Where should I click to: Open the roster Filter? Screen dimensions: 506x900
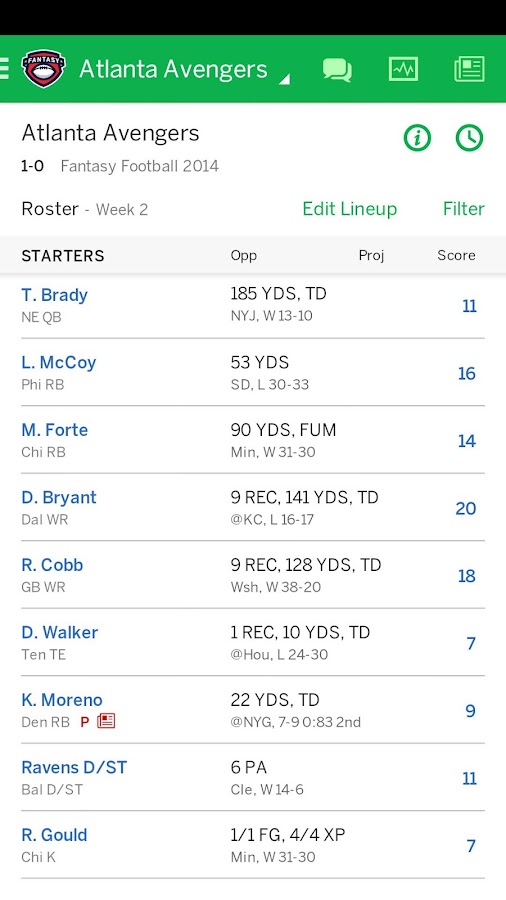(x=464, y=208)
